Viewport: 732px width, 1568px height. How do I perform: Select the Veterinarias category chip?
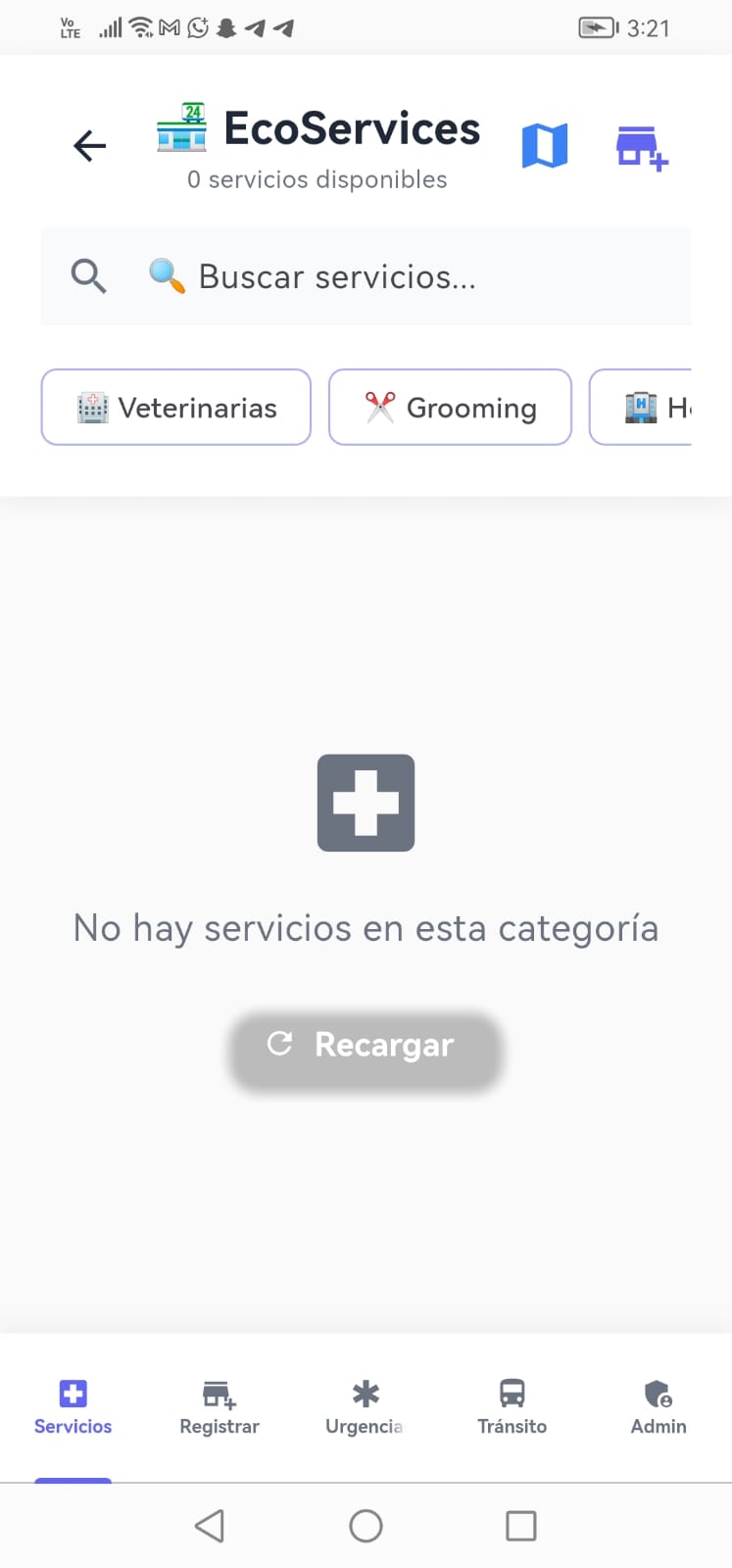point(175,407)
